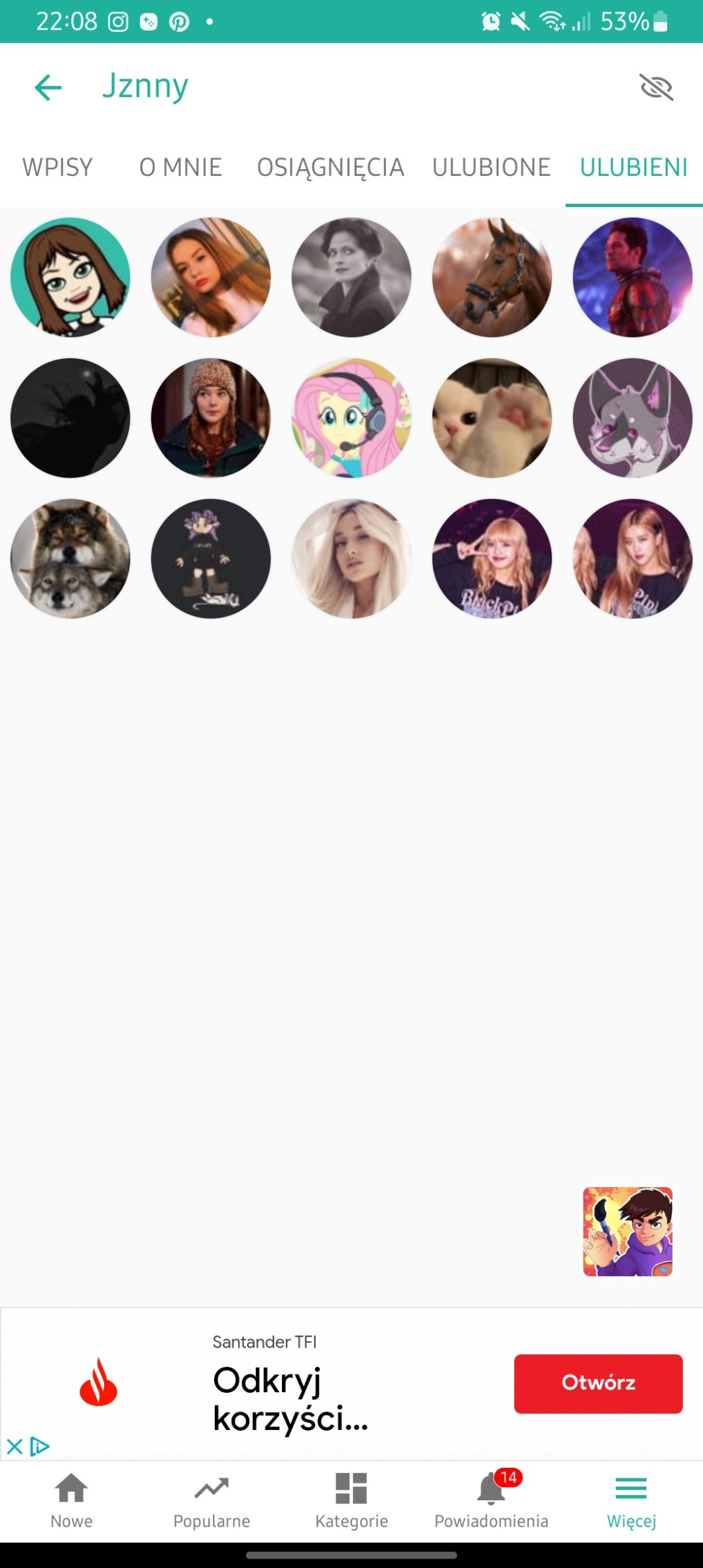Image resolution: width=703 pixels, height=1568 pixels.
Task: View the grey furry wolf drawing profile
Action: coord(632,418)
